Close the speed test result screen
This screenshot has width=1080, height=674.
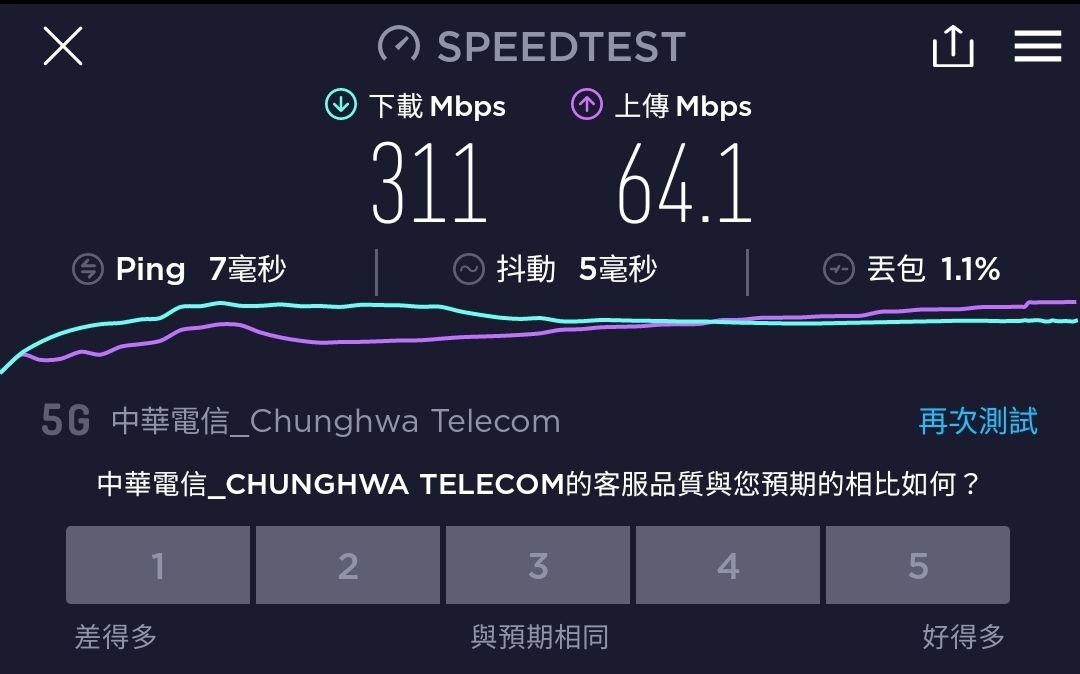click(63, 46)
